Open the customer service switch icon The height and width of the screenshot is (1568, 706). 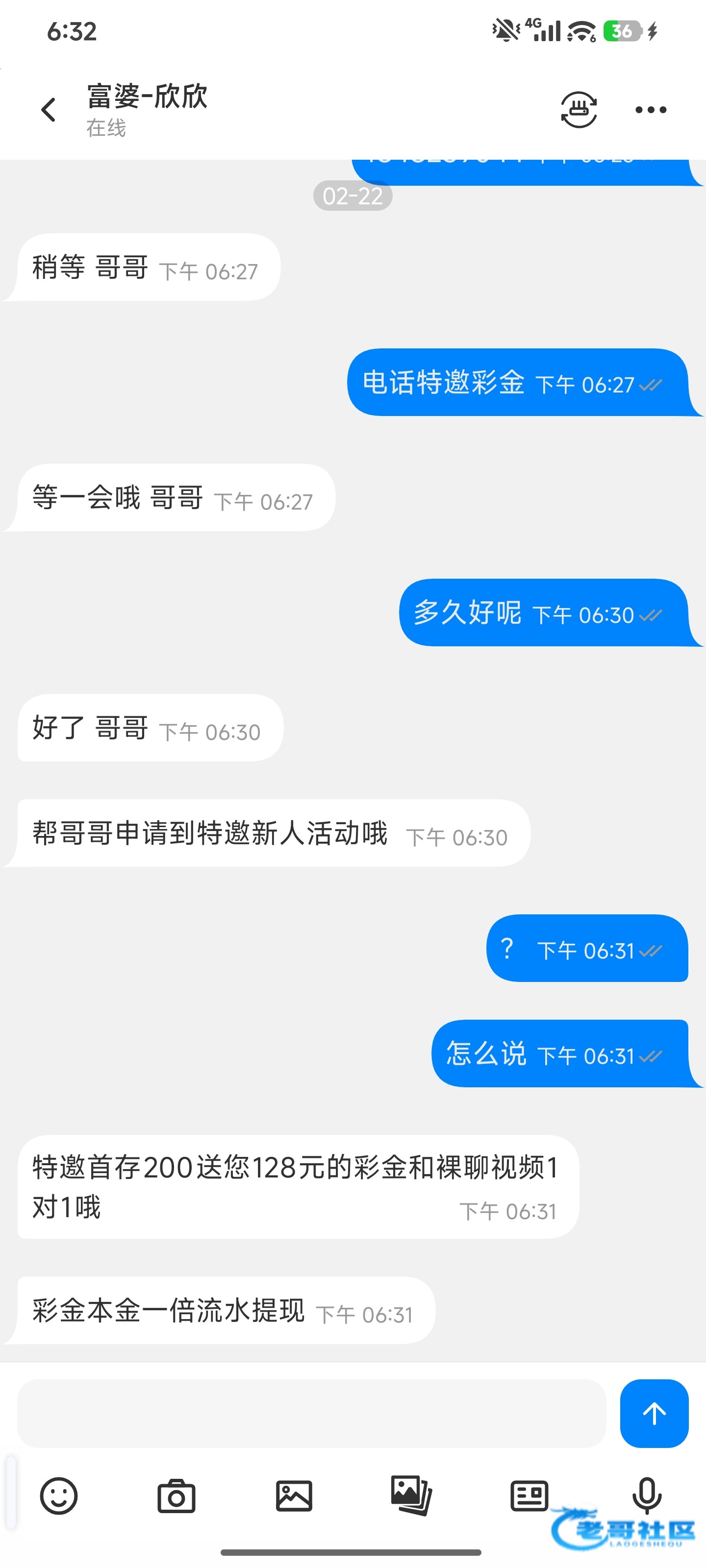point(578,110)
